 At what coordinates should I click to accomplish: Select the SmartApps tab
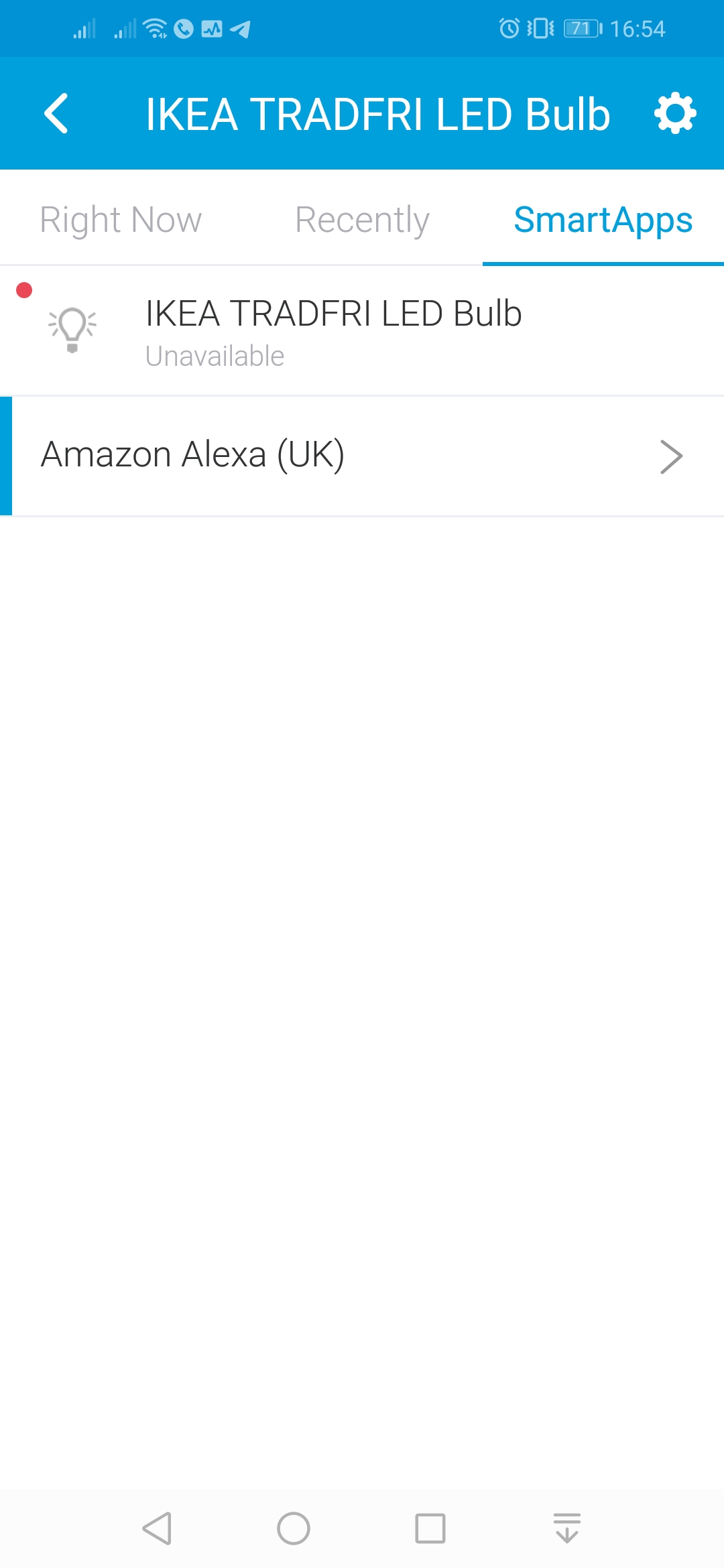(603, 220)
